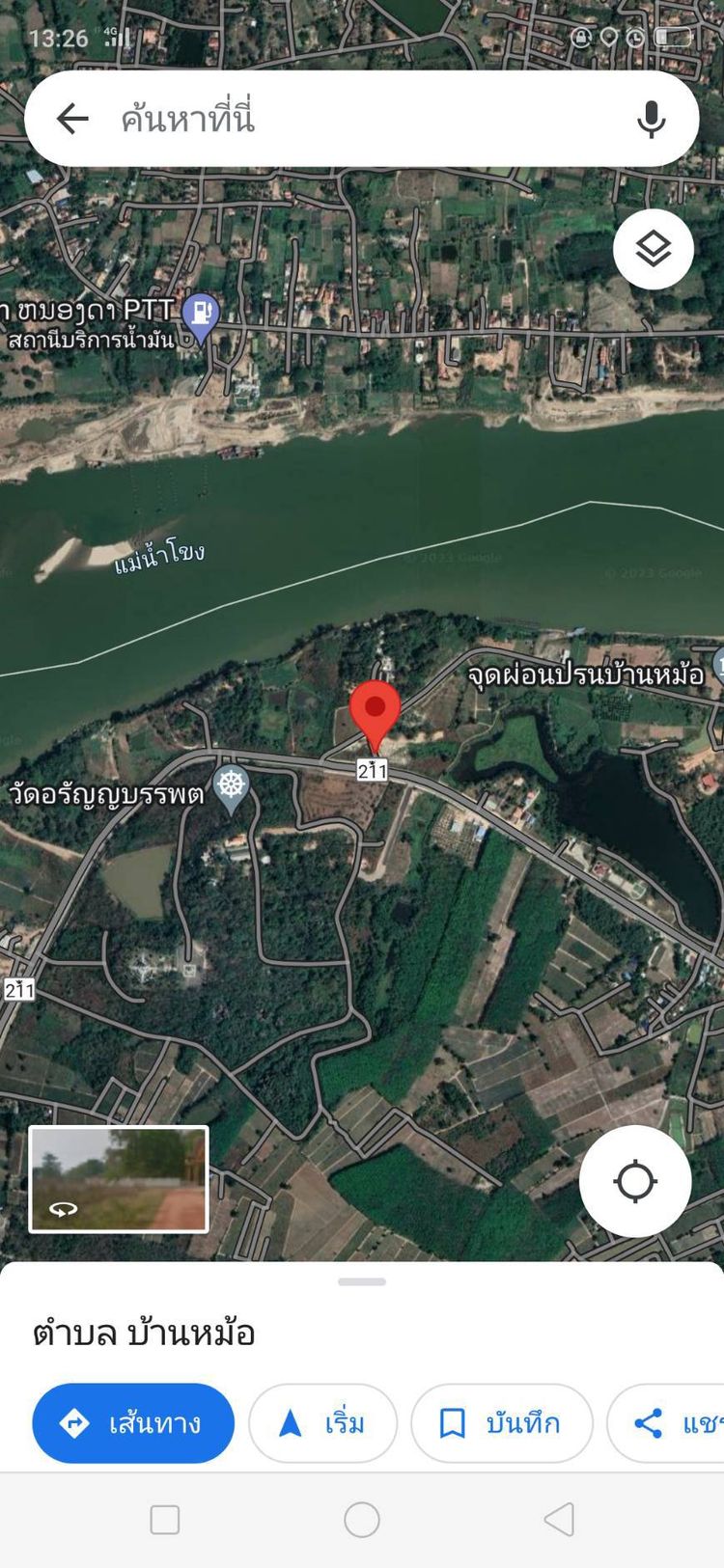Open recent apps from navigation bar
Viewport: 724px width, 1568px height.
(x=165, y=1520)
